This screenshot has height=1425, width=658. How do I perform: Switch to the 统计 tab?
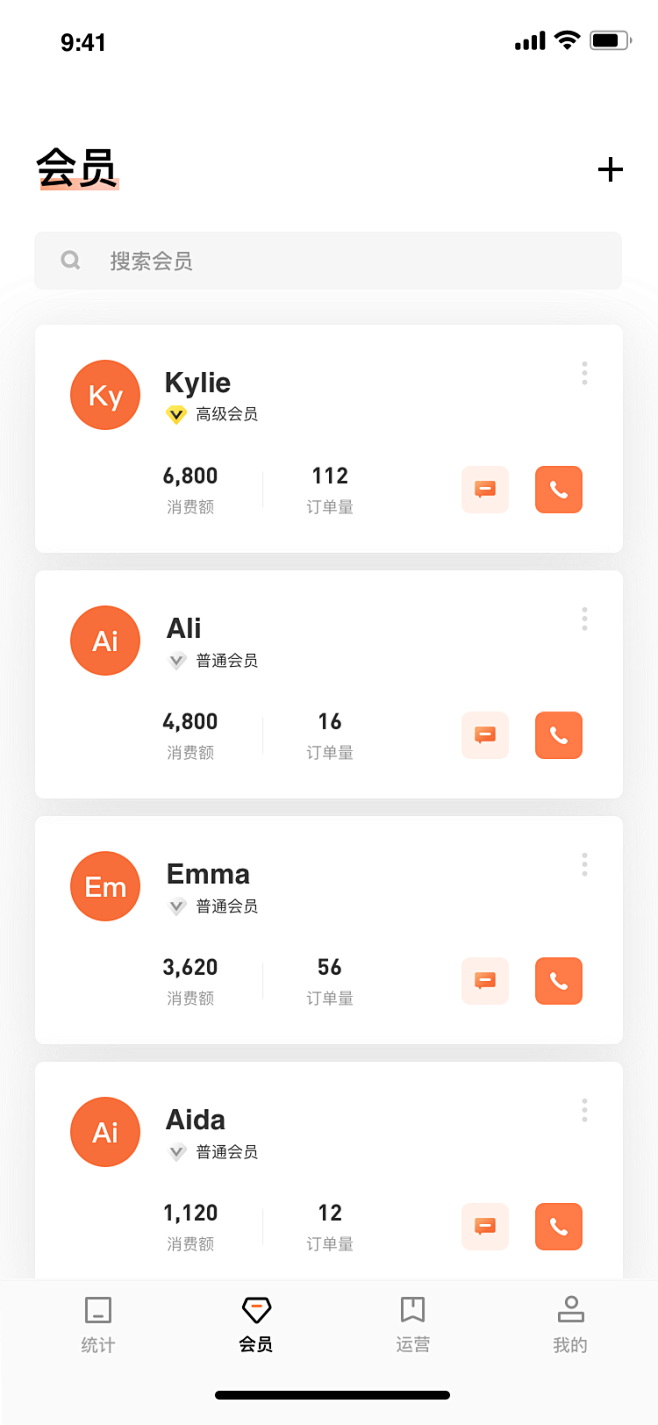click(98, 1324)
